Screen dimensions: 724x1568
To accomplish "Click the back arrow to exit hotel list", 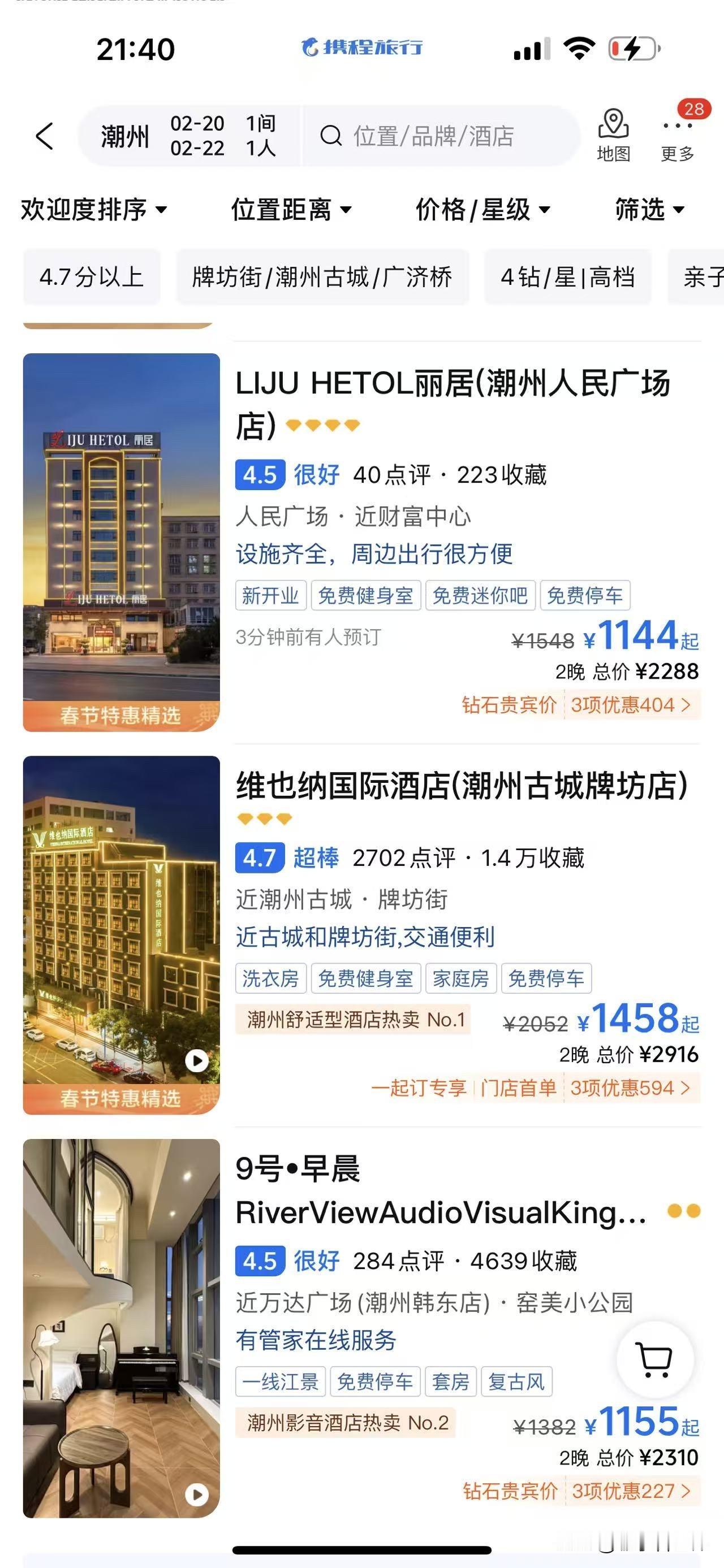I will point(42,135).
